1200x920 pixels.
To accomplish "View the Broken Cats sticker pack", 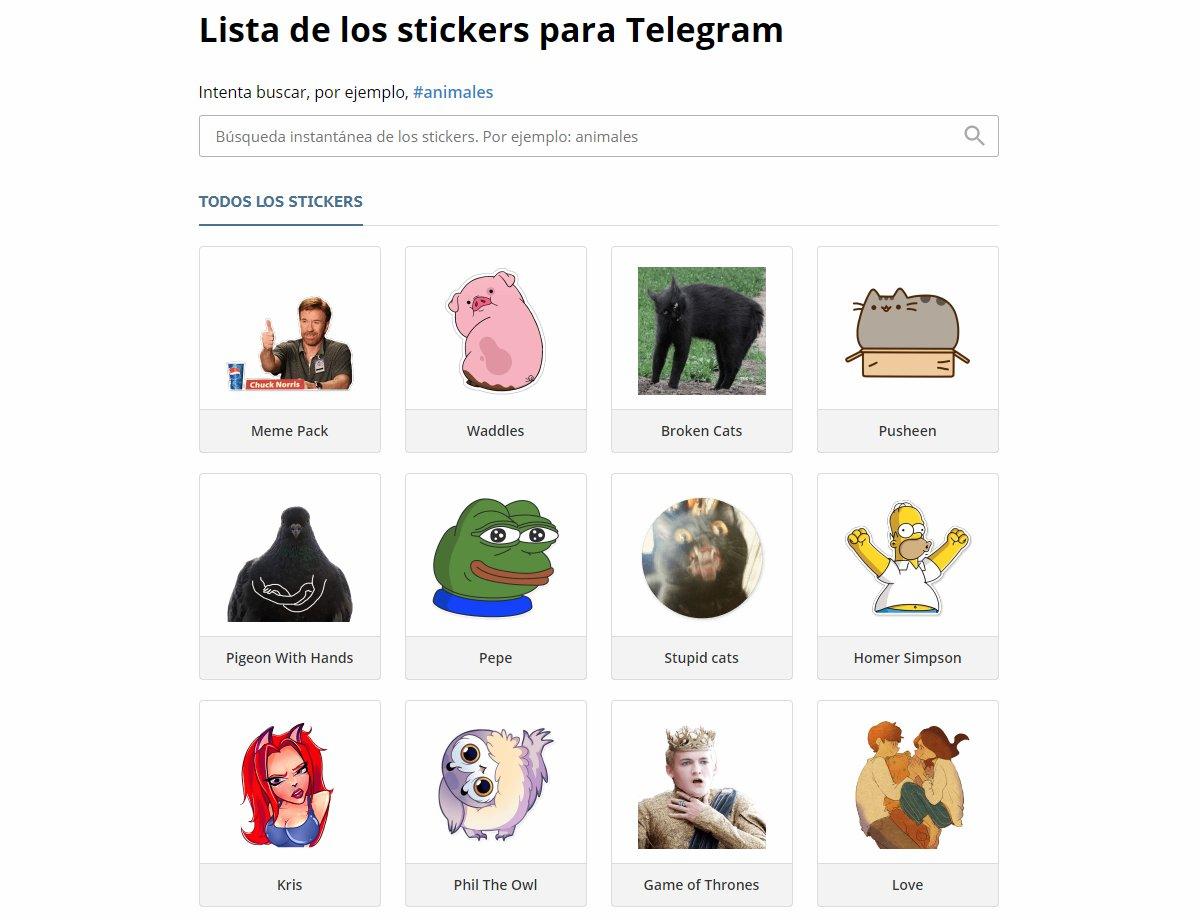I will (x=702, y=349).
